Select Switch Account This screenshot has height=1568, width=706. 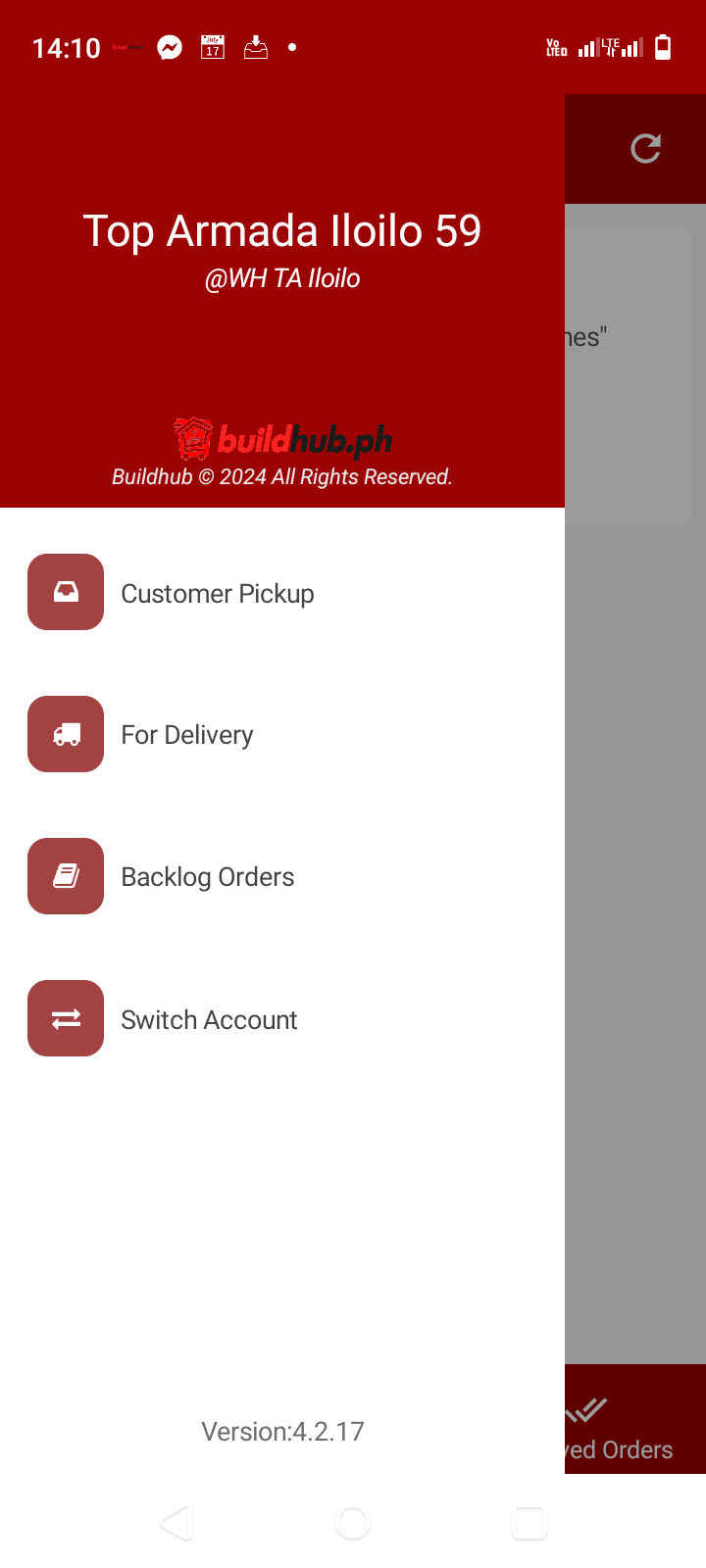coord(208,1019)
